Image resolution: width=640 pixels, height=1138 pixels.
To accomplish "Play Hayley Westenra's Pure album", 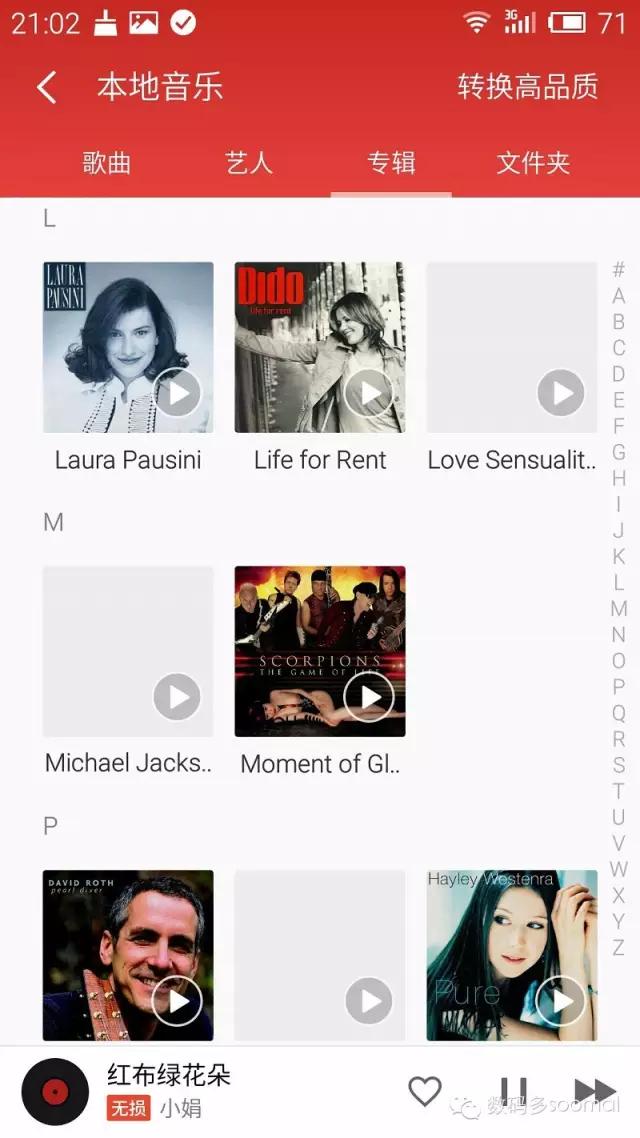I will 561,1000.
